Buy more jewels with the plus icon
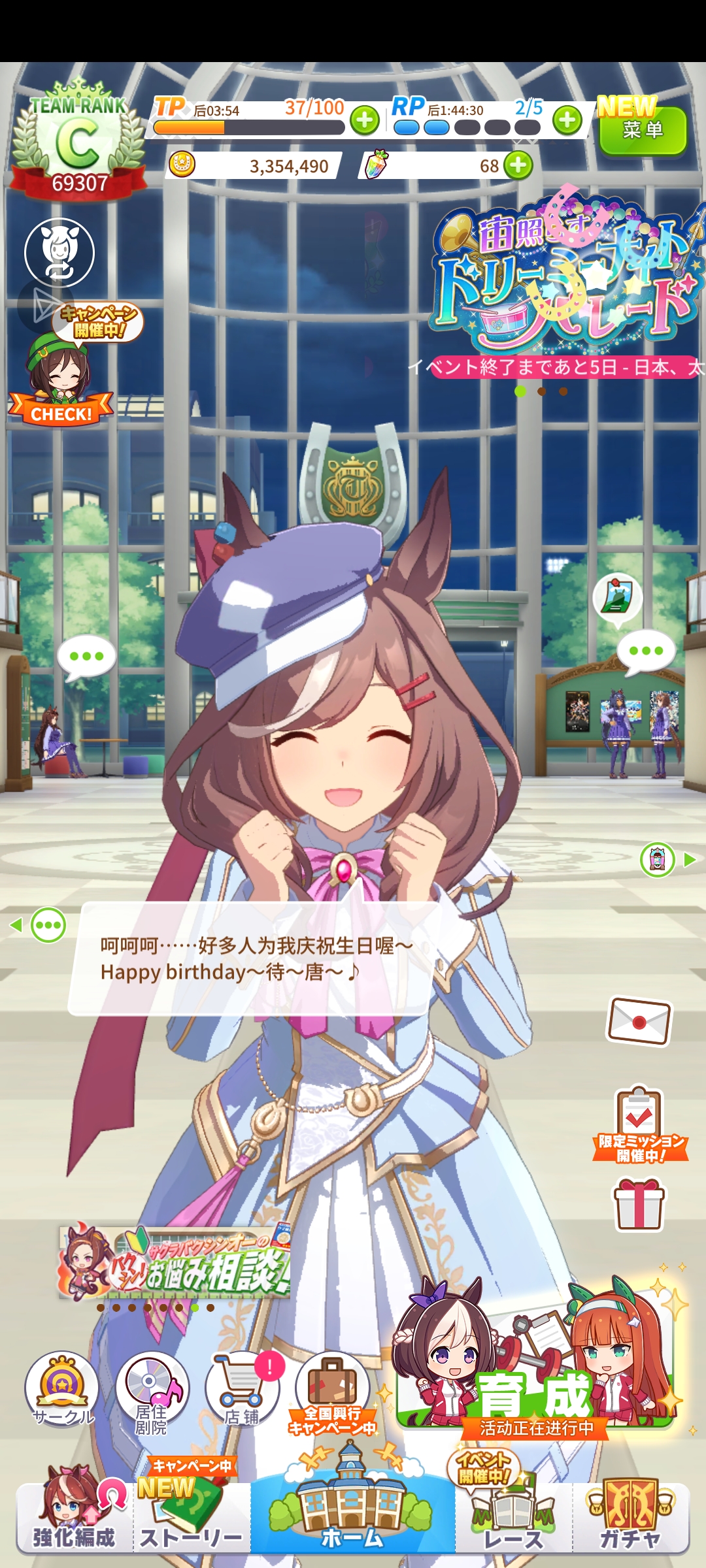Screen dimensions: 706x1568 [518, 166]
